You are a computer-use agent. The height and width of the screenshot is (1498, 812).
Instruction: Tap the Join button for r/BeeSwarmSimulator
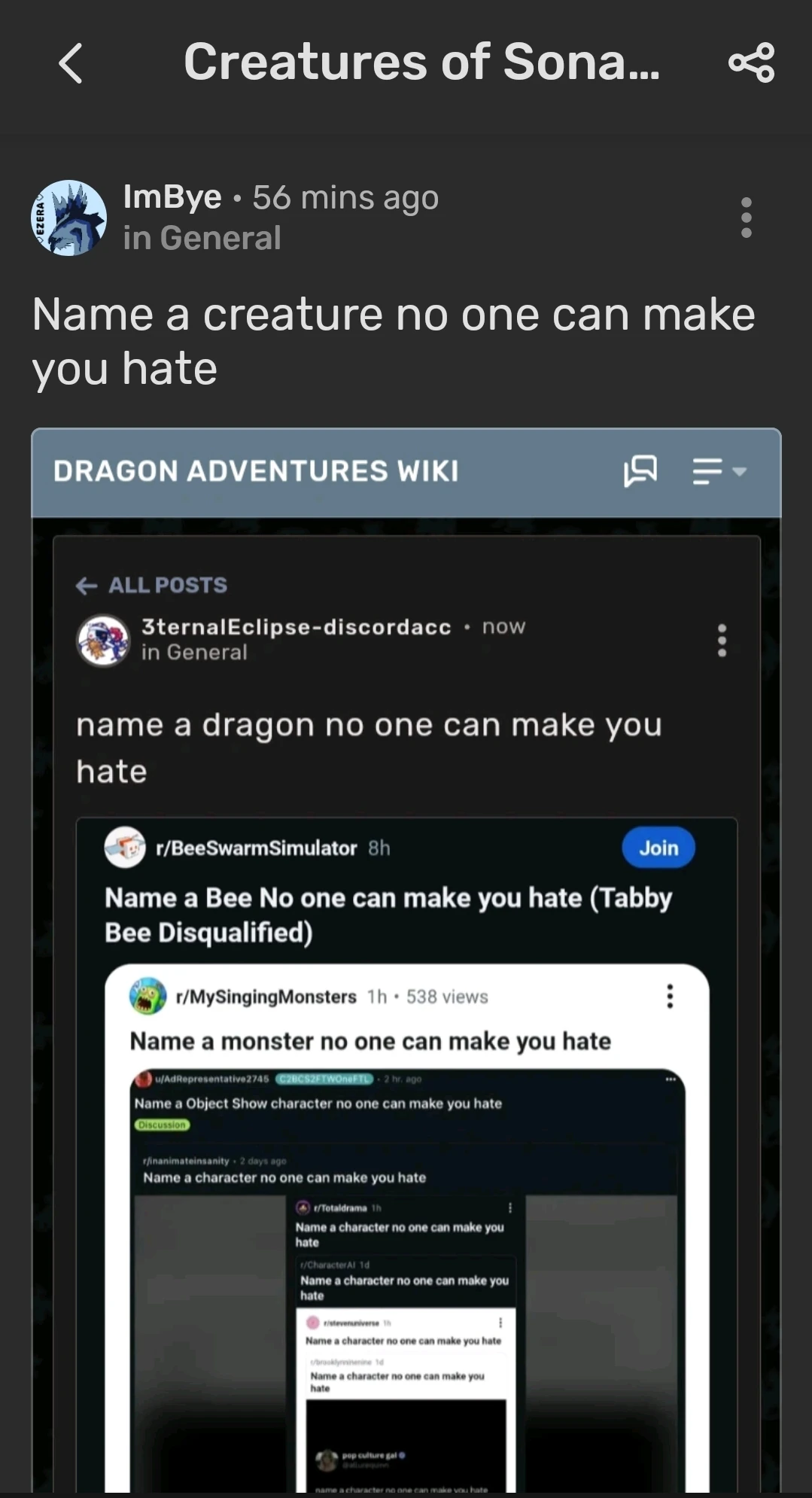658,847
